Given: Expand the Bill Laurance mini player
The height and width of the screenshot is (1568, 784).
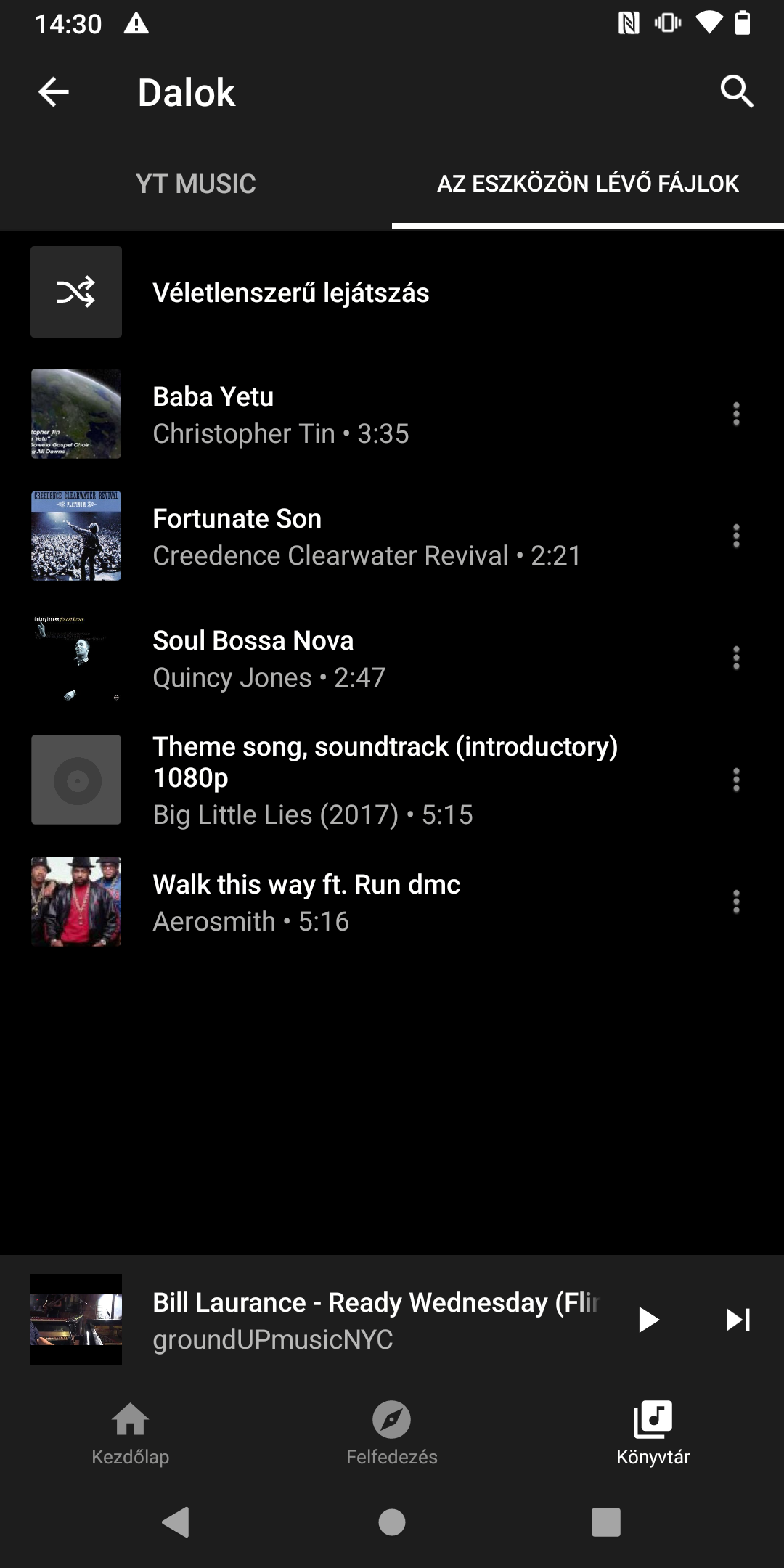Looking at the screenshot, I should 312,1320.
